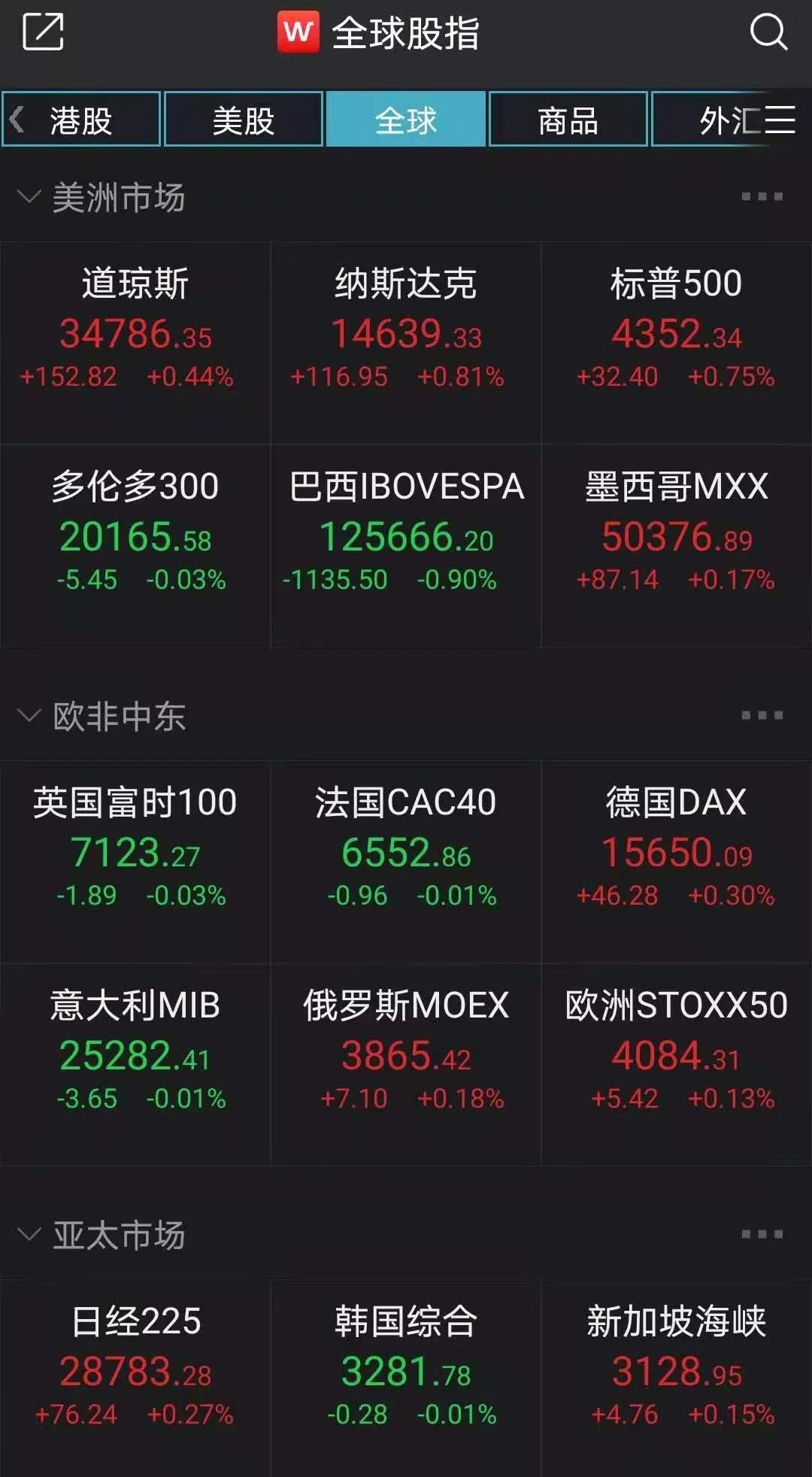This screenshot has height=1477, width=812.
Task: Open more options for 欧非中东
Action: tap(762, 715)
